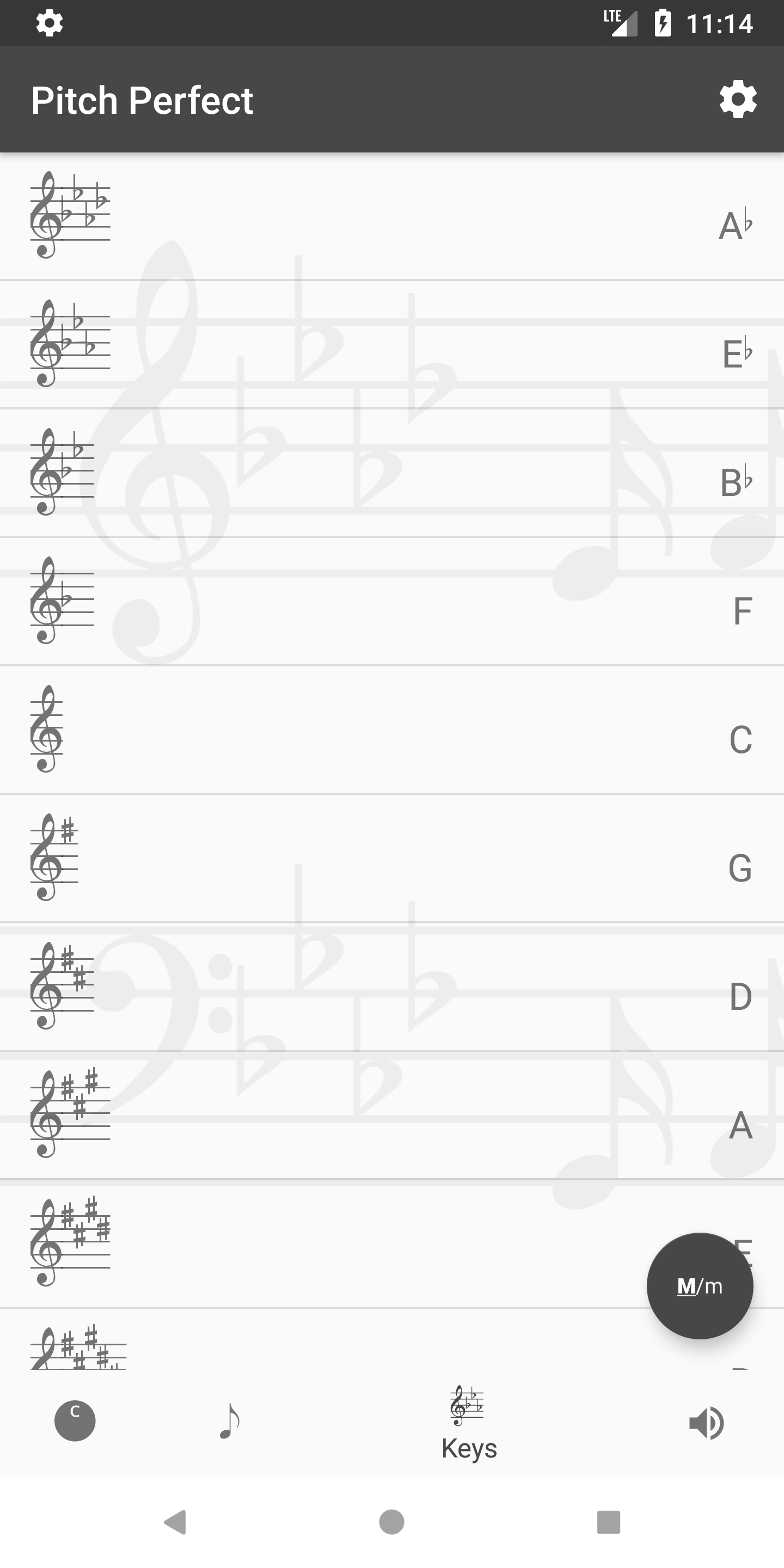Go back using the system back button

(175, 1522)
